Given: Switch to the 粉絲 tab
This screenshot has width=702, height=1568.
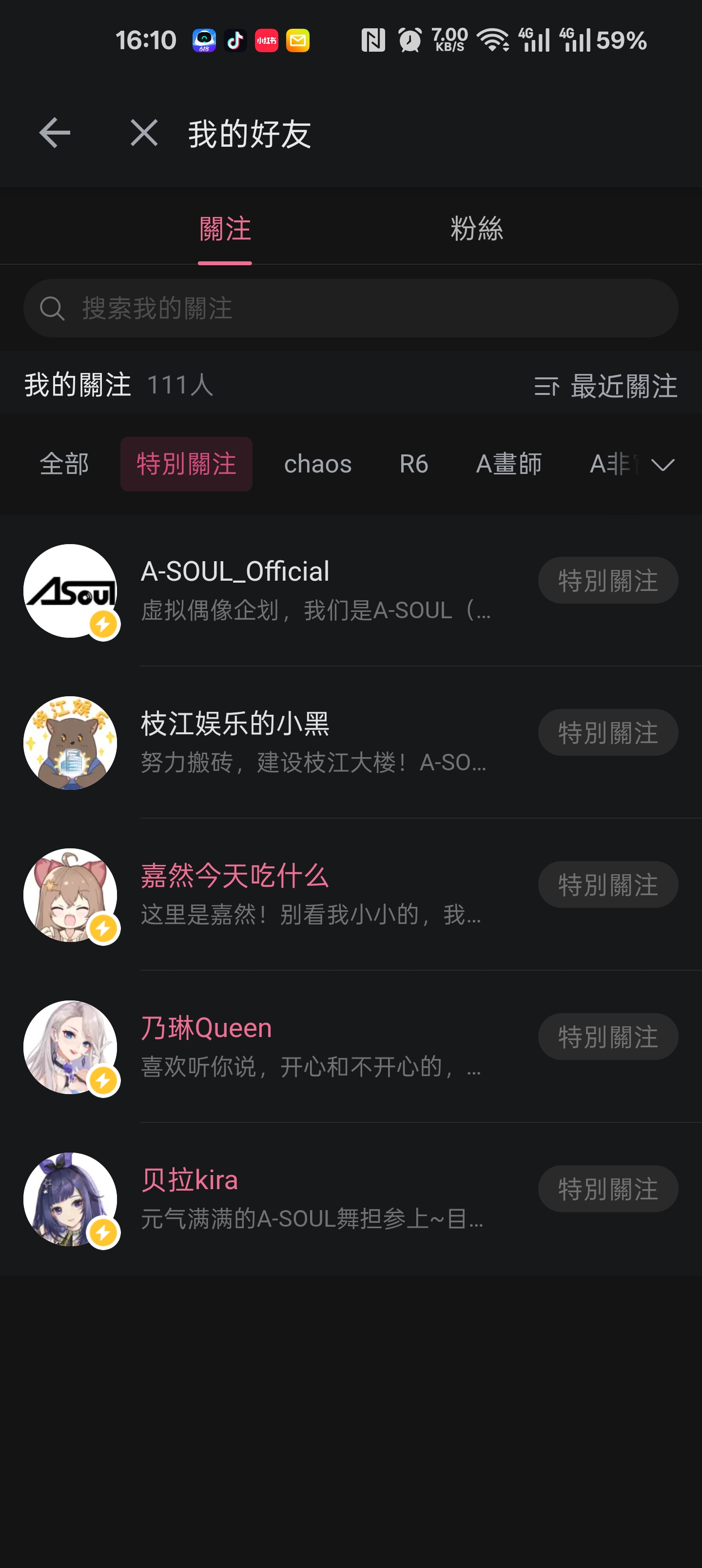Looking at the screenshot, I should 476,229.
